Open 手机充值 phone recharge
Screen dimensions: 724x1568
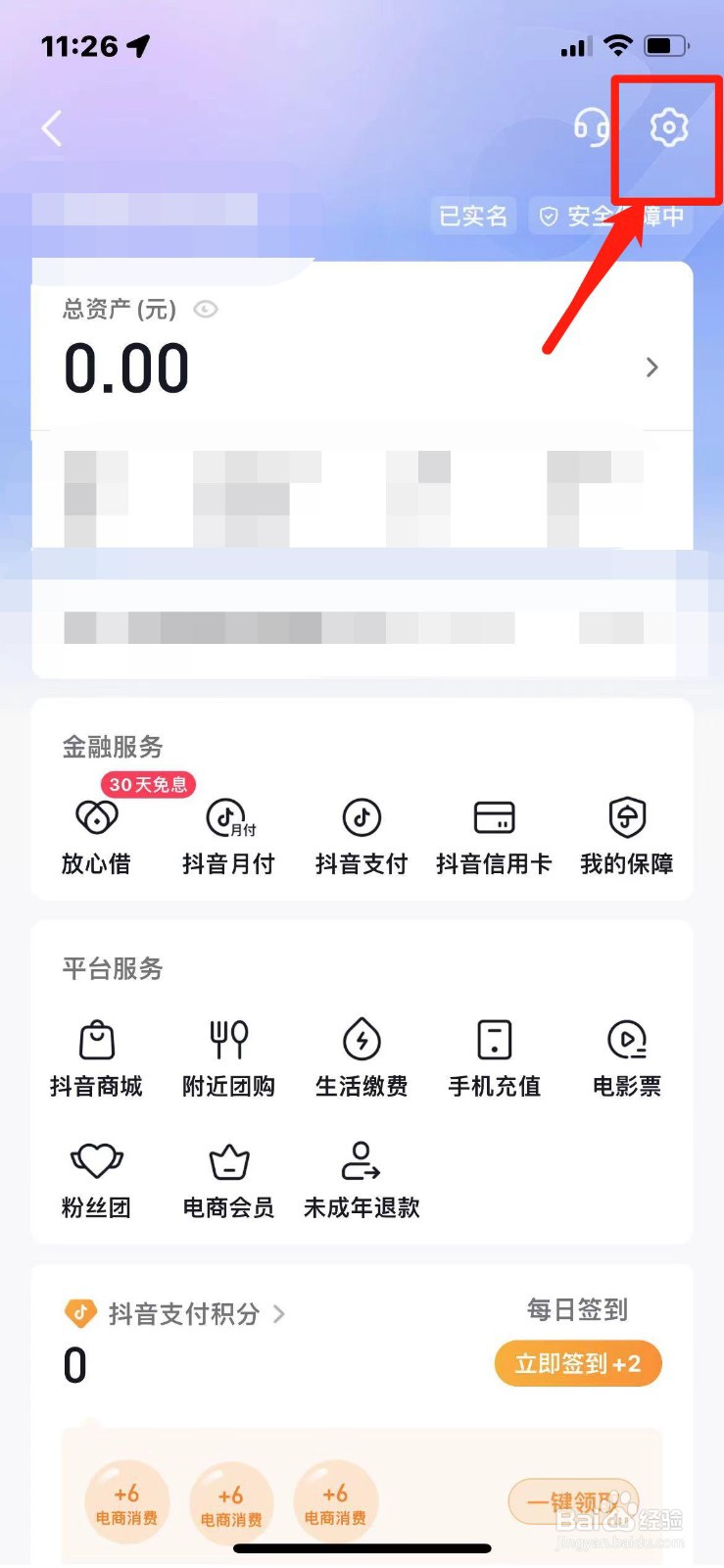(x=493, y=1053)
